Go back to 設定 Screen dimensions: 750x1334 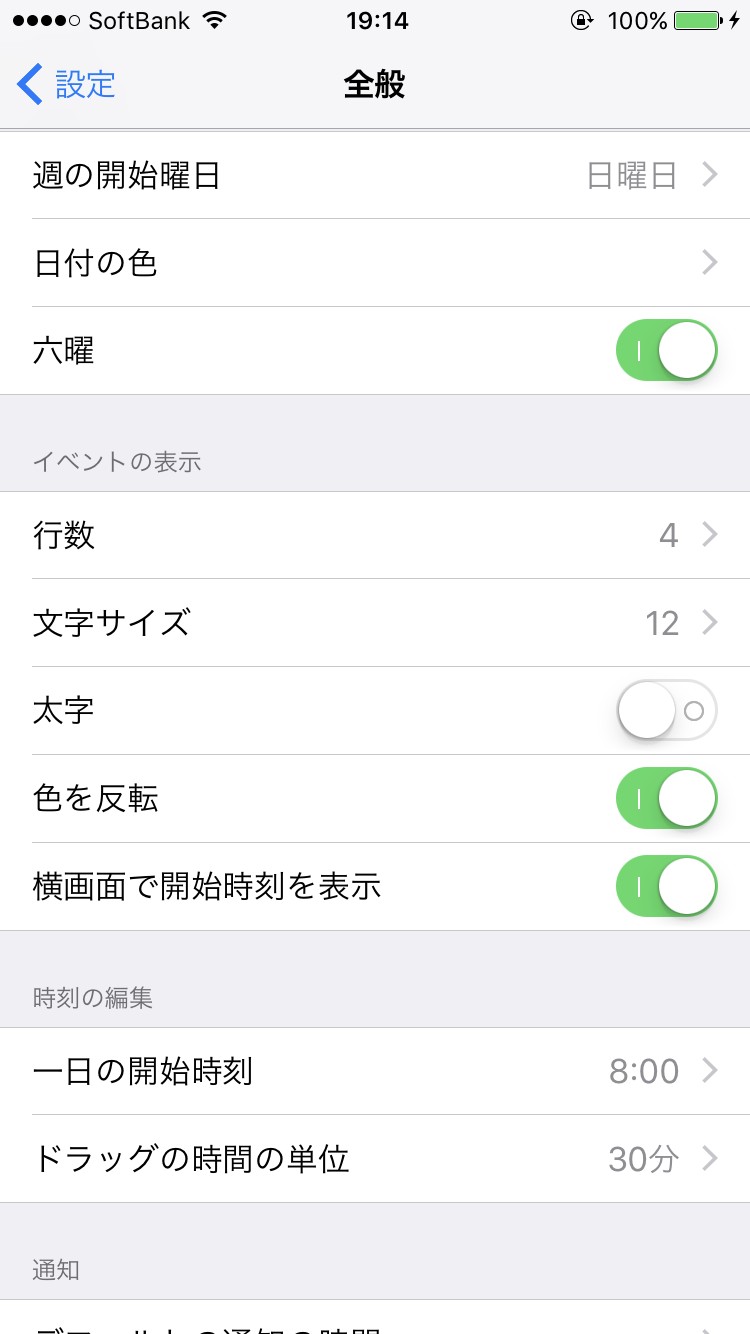tap(67, 84)
